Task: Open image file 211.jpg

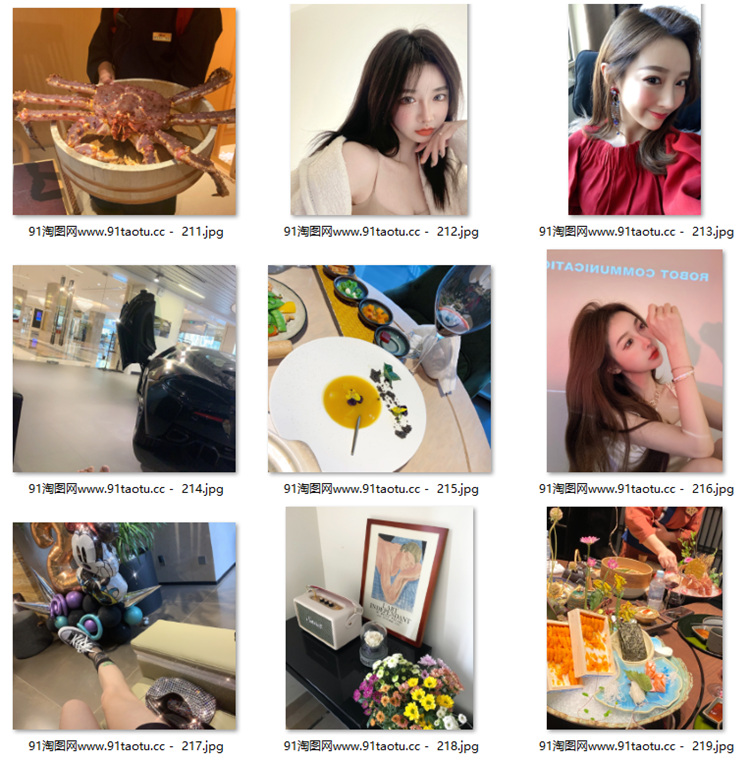Action: click(x=124, y=111)
